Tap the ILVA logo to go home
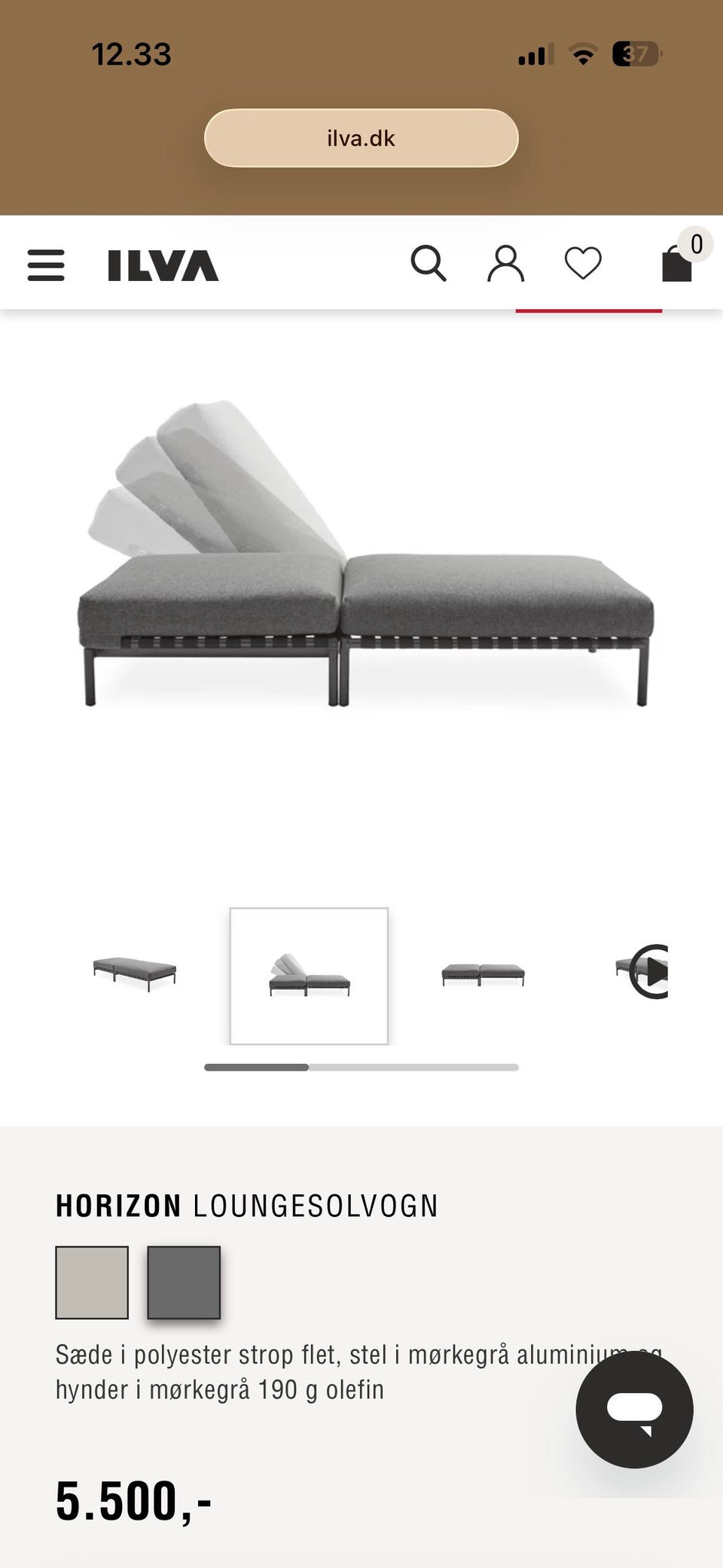Image resolution: width=723 pixels, height=1568 pixels. coord(163,265)
